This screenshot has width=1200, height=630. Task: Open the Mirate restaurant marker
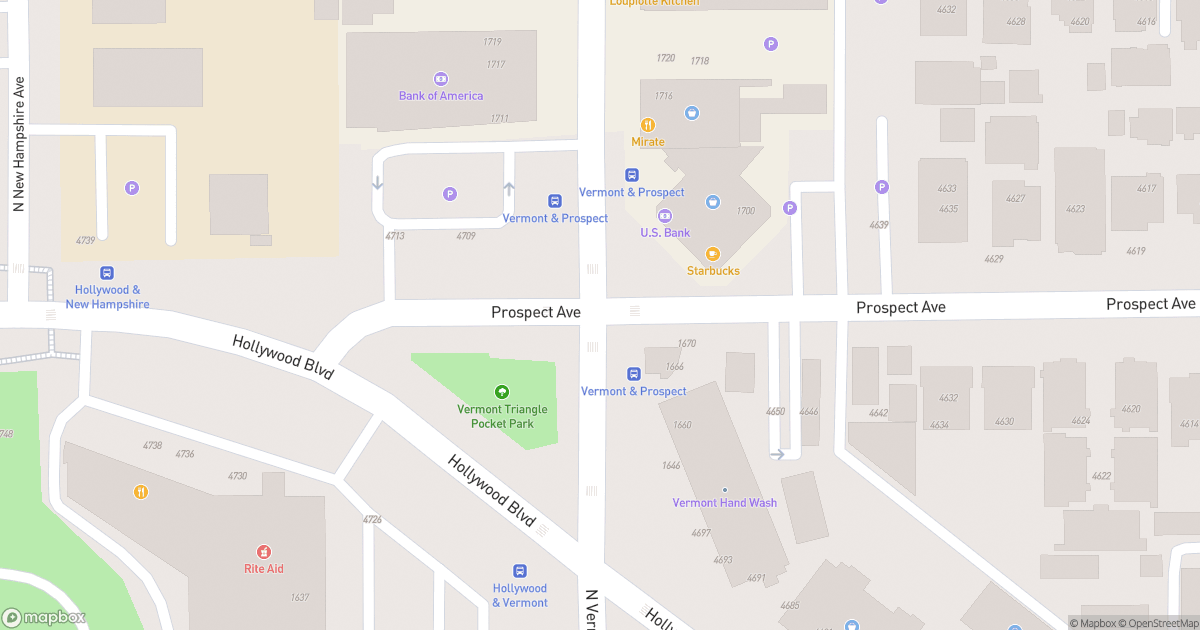(648, 126)
